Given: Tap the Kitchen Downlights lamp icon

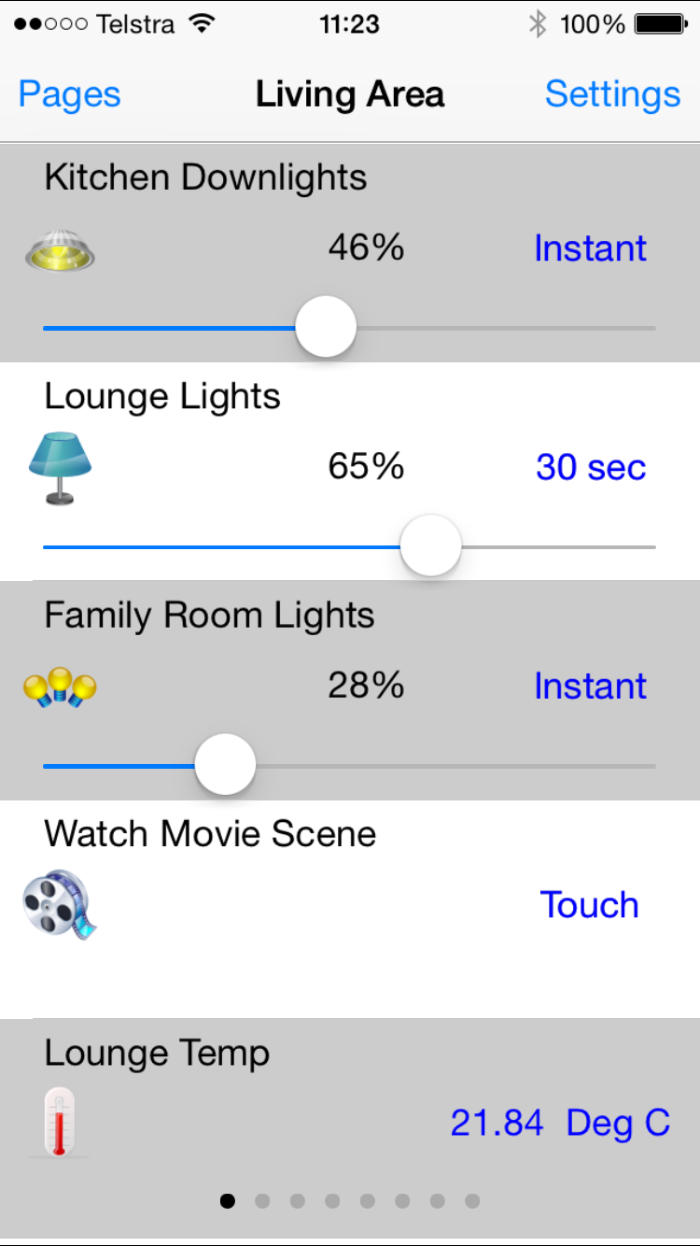Looking at the screenshot, I should 59,249.
